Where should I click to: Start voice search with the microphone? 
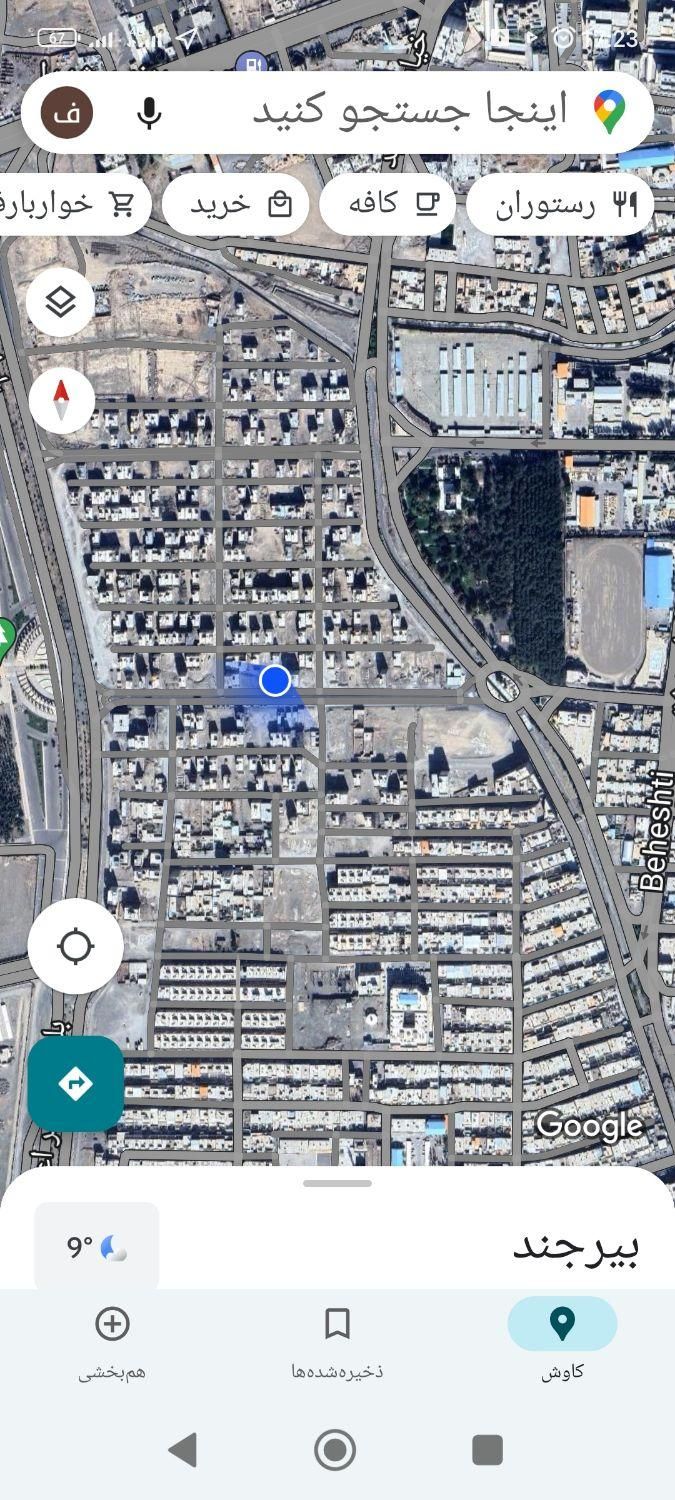tap(149, 112)
